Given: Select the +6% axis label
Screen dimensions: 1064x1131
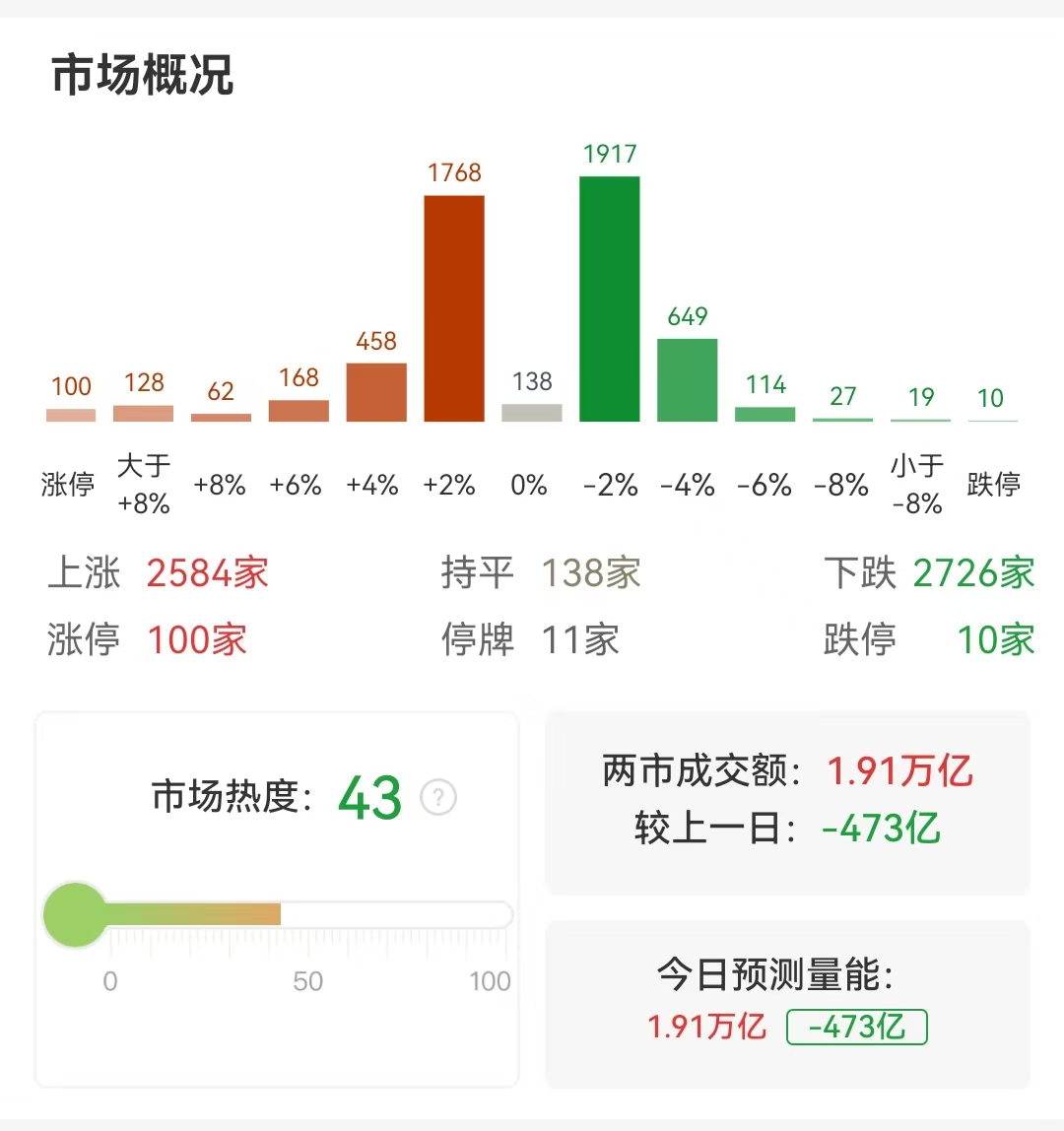Looking at the screenshot, I should (296, 484).
